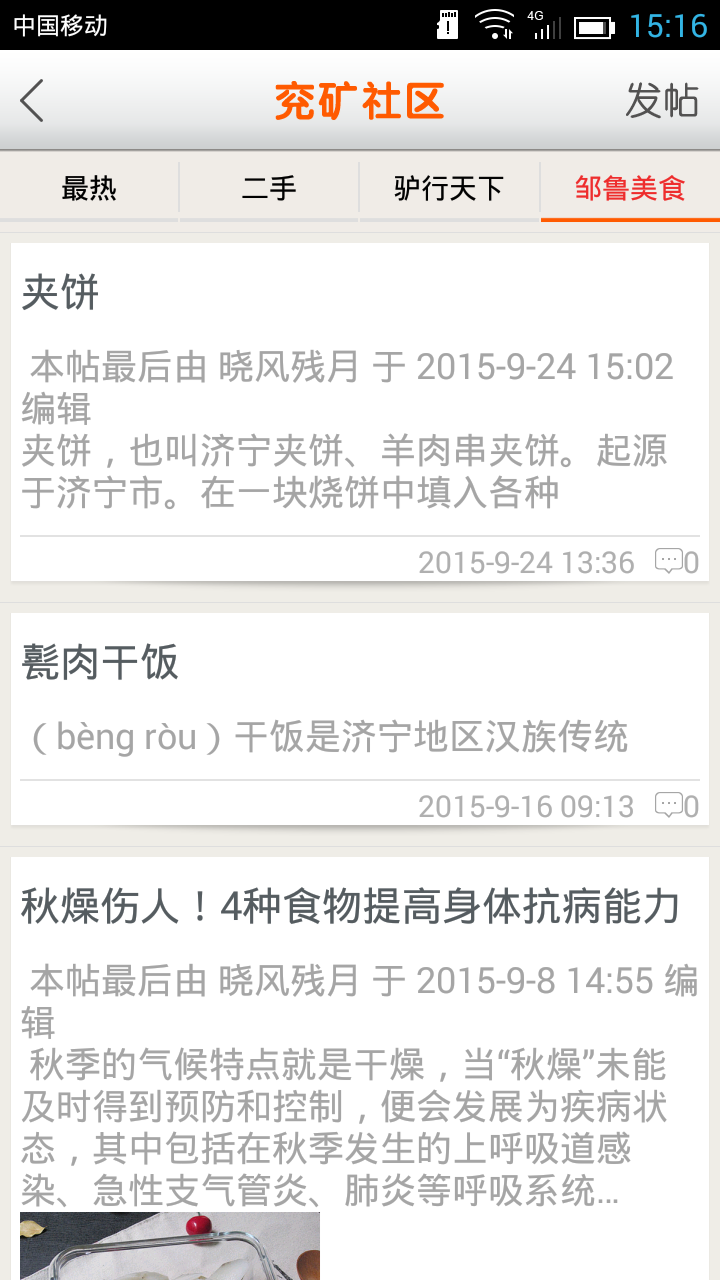Switch to the 最热 tab

point(89,188)
